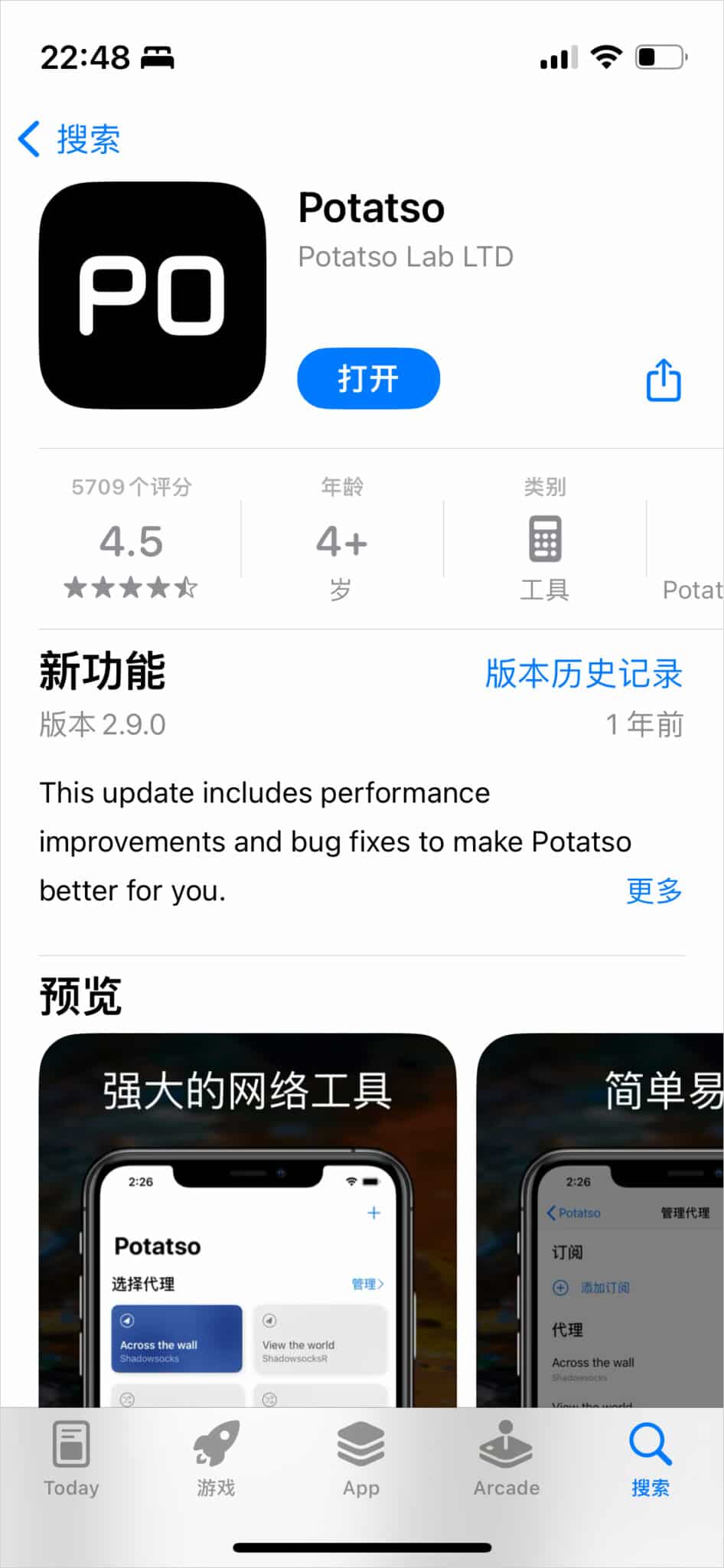Screen dimensions: 724x1568
Task: Tap the 工具 calculator category icon
Action: (x=545, y=539)
